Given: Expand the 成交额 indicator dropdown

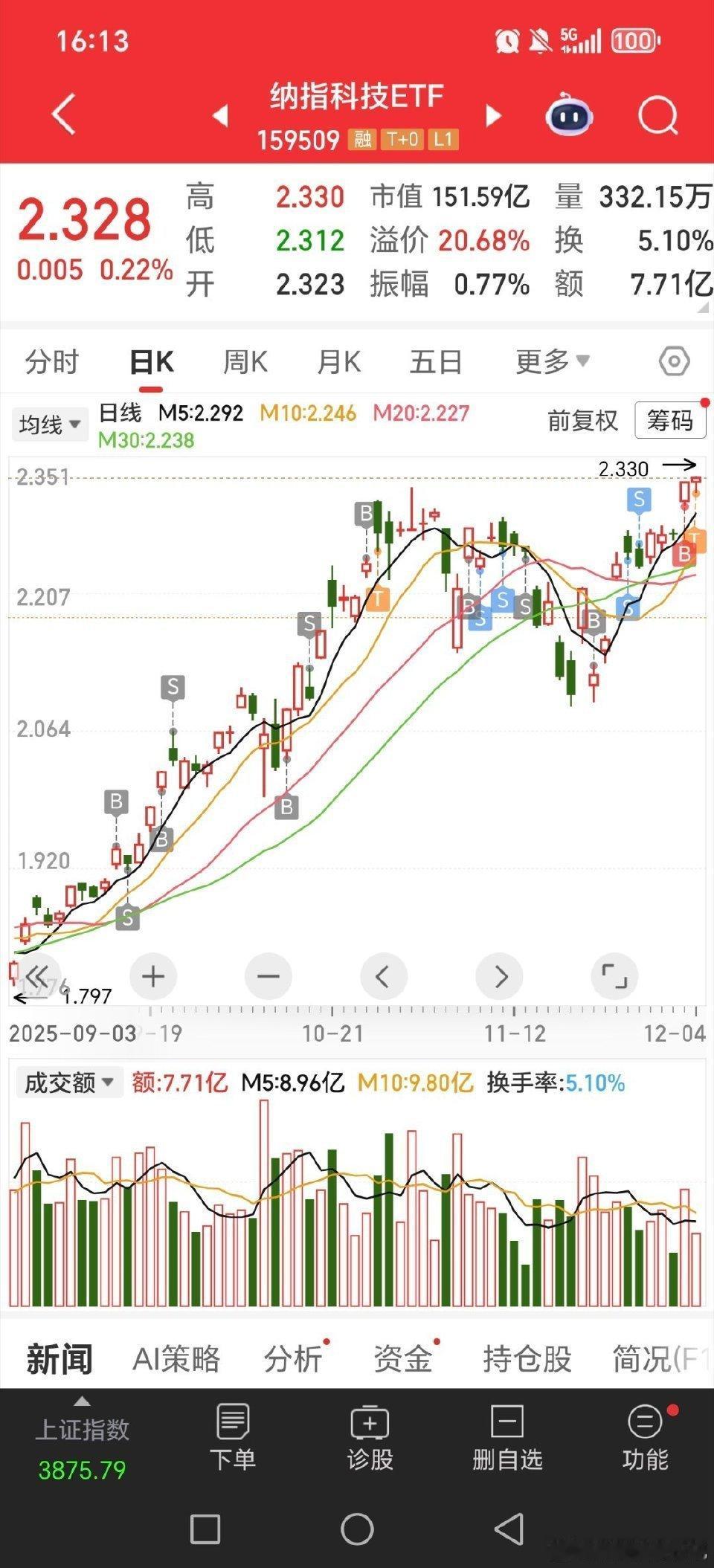Looking at the screenshot, I should (68, 1083).
